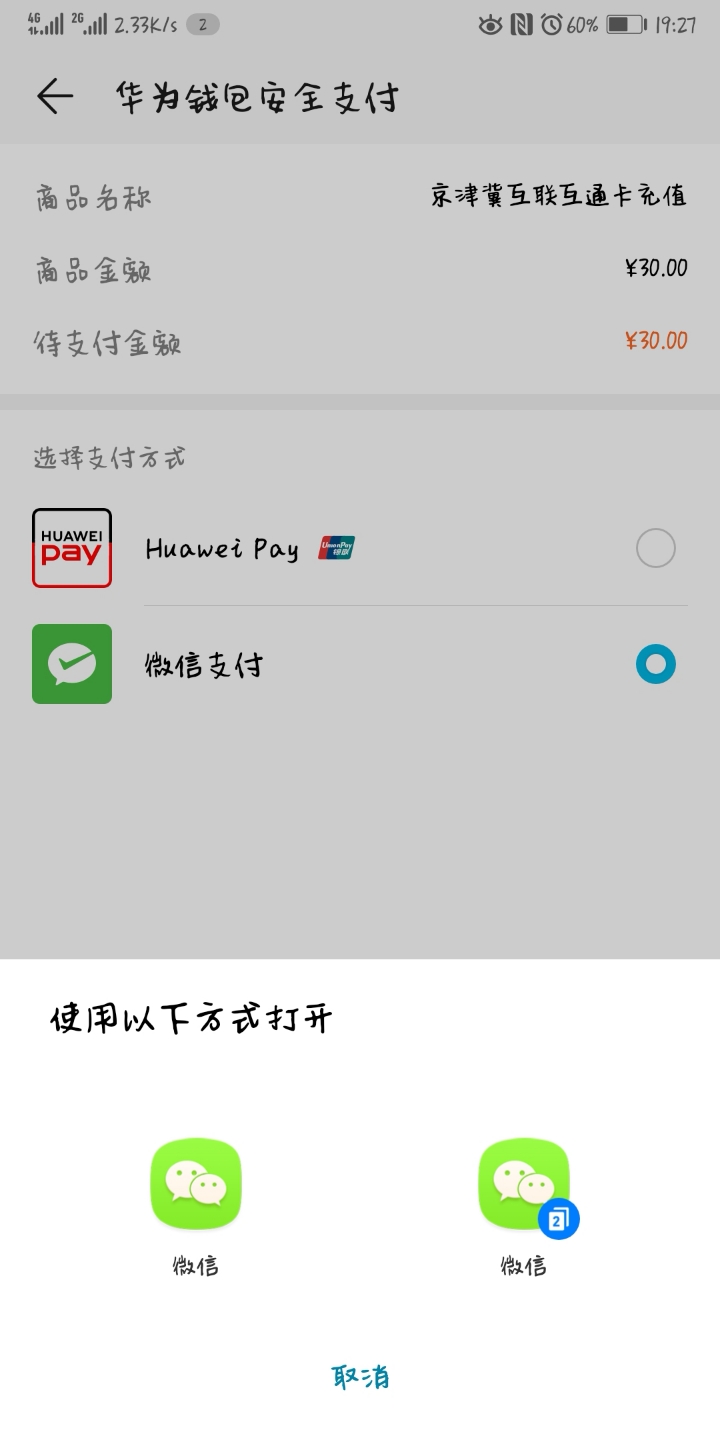Tap 取消 to cancel the chooser

point(360,1377)
